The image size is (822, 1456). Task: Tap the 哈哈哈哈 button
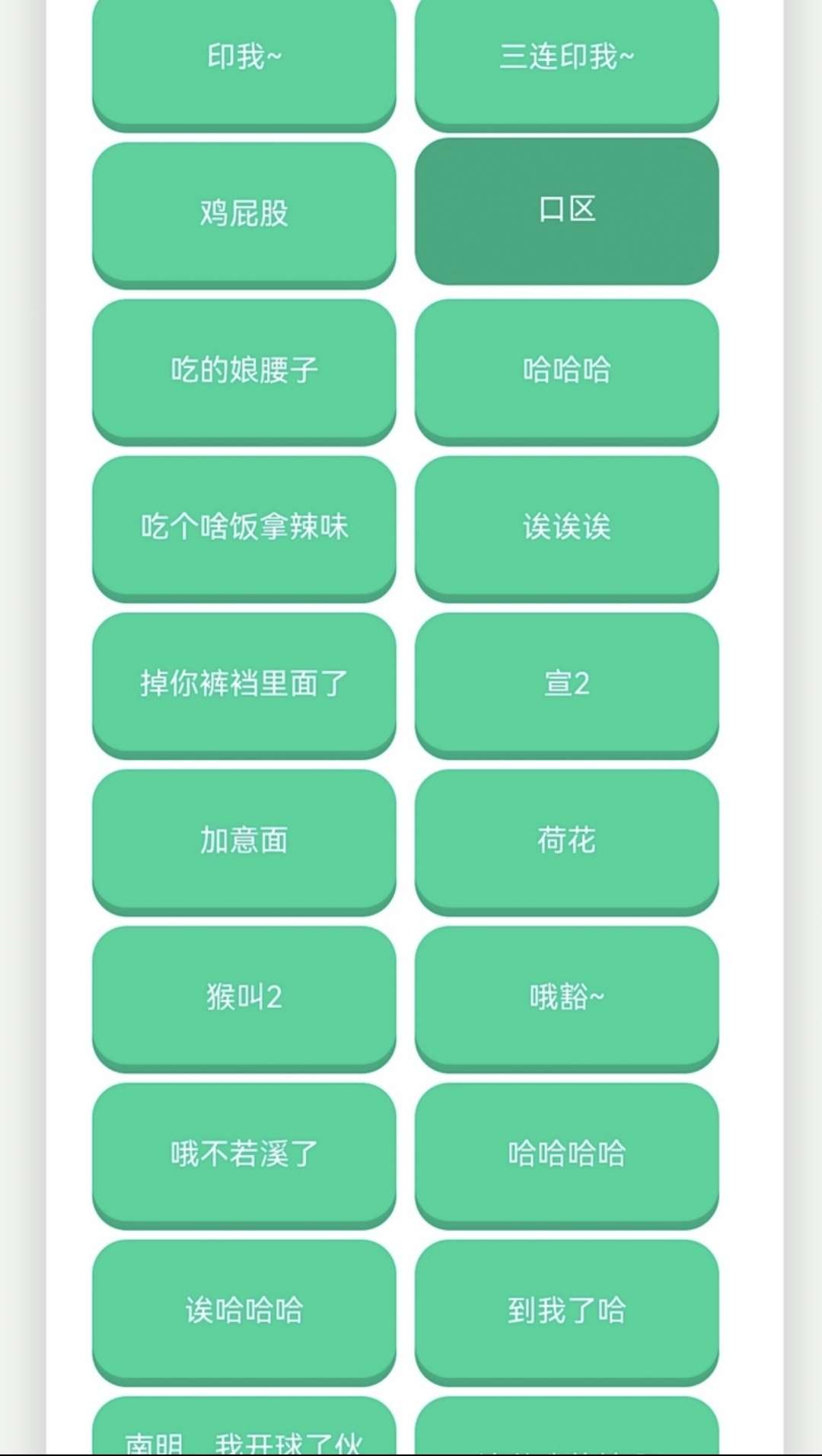566,1154
